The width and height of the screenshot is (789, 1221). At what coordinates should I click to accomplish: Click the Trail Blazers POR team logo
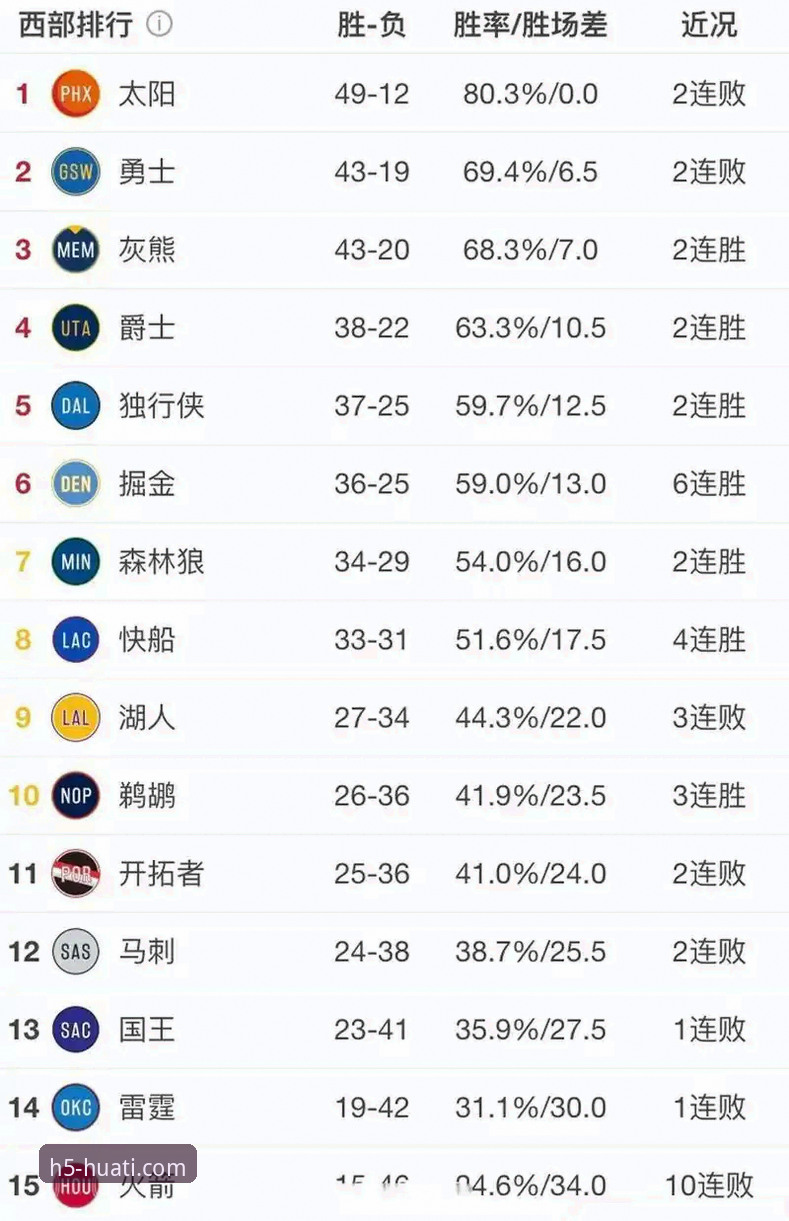75,874
